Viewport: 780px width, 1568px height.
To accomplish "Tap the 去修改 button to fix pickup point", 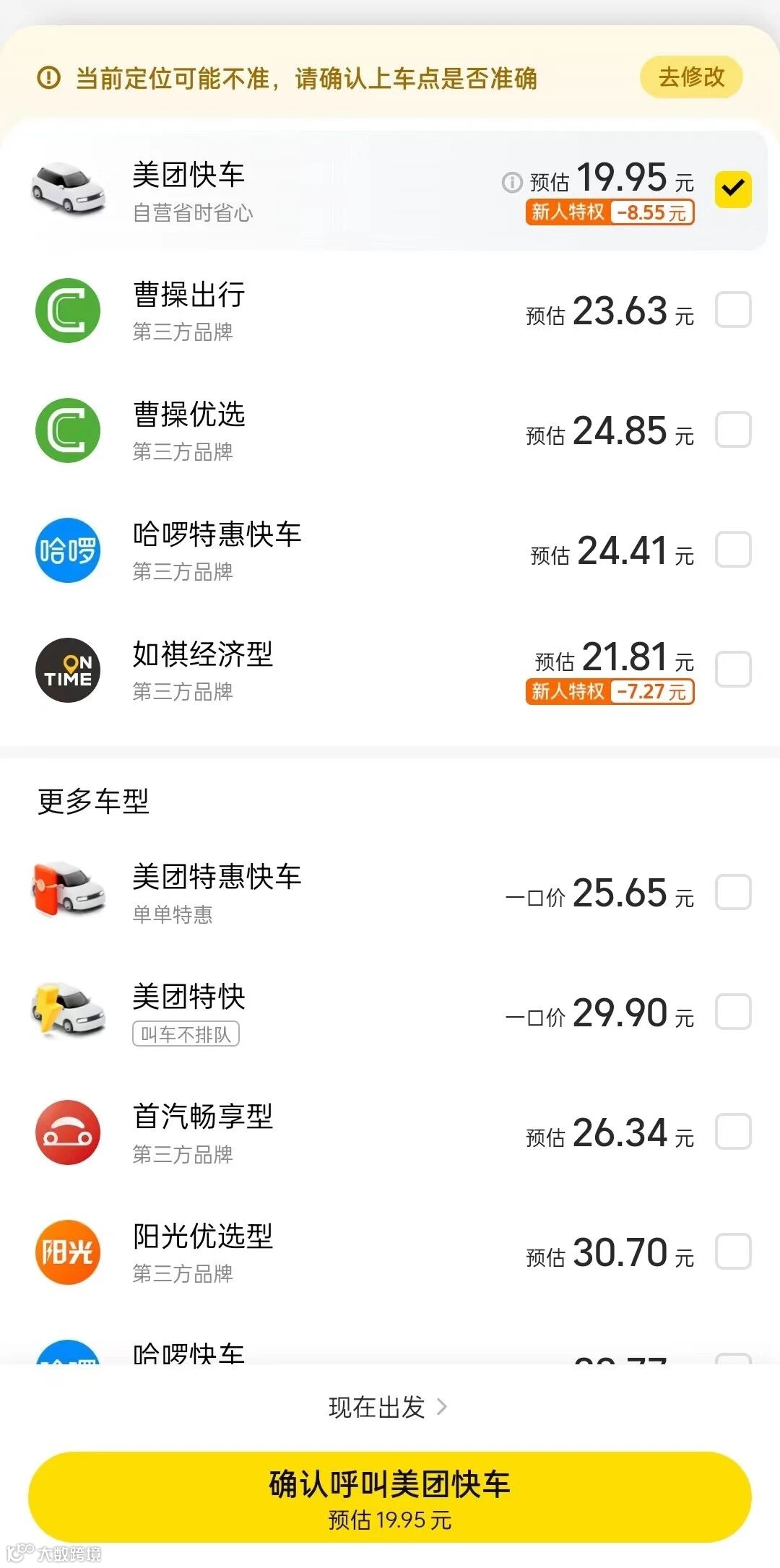I will tap(691, 77).
